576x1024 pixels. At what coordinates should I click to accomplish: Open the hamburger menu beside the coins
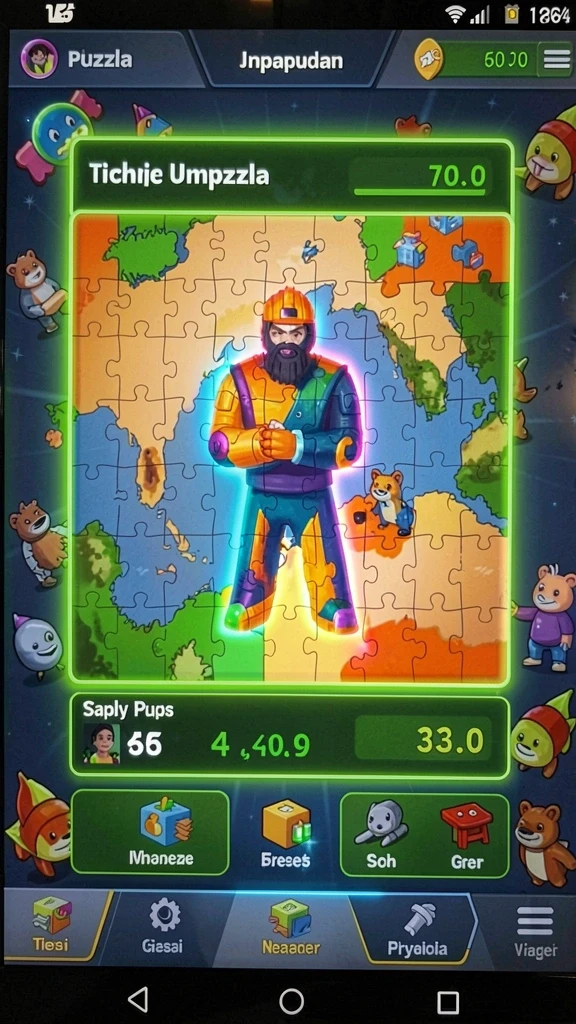tap(556, 60)
